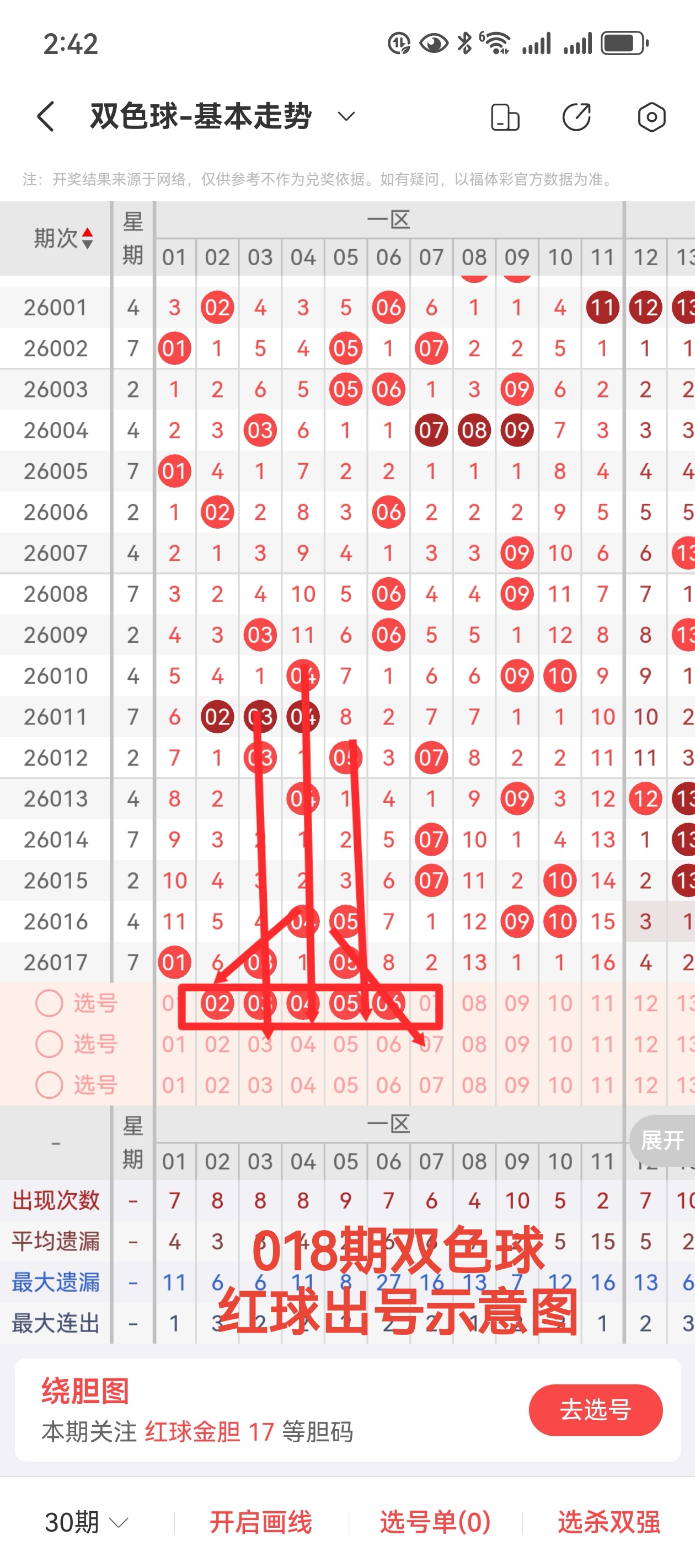Enable 开启画线 line drawing
This screenshot has height=1568, width=695.
point(261,1522)
